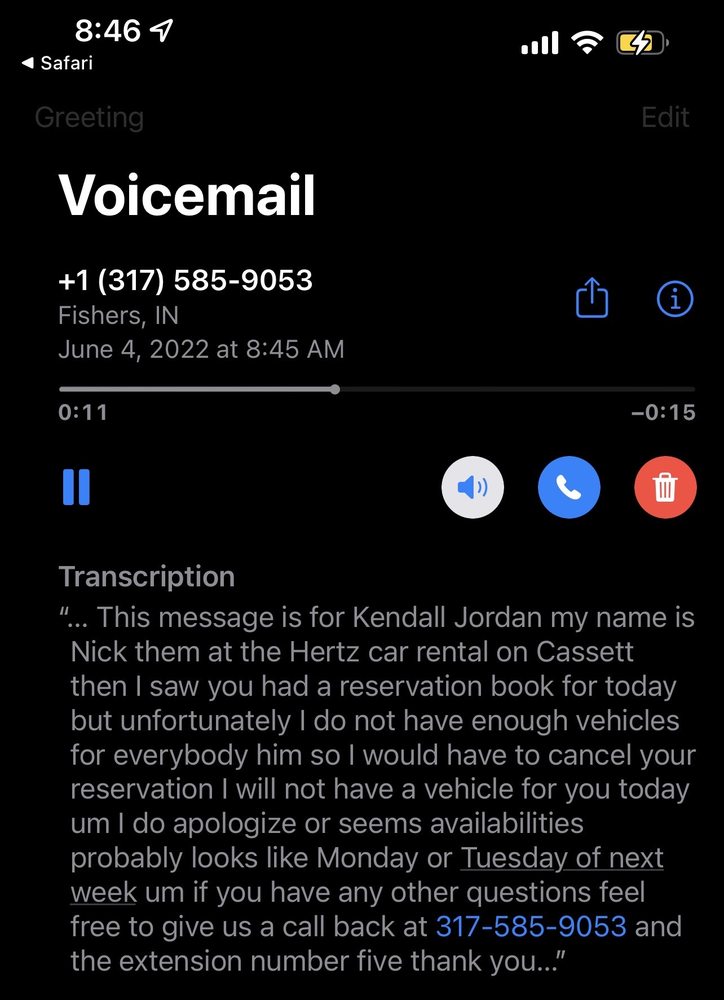Return to Safari via back breadcrumb
724x1000 pixels.
coord(57,63)
